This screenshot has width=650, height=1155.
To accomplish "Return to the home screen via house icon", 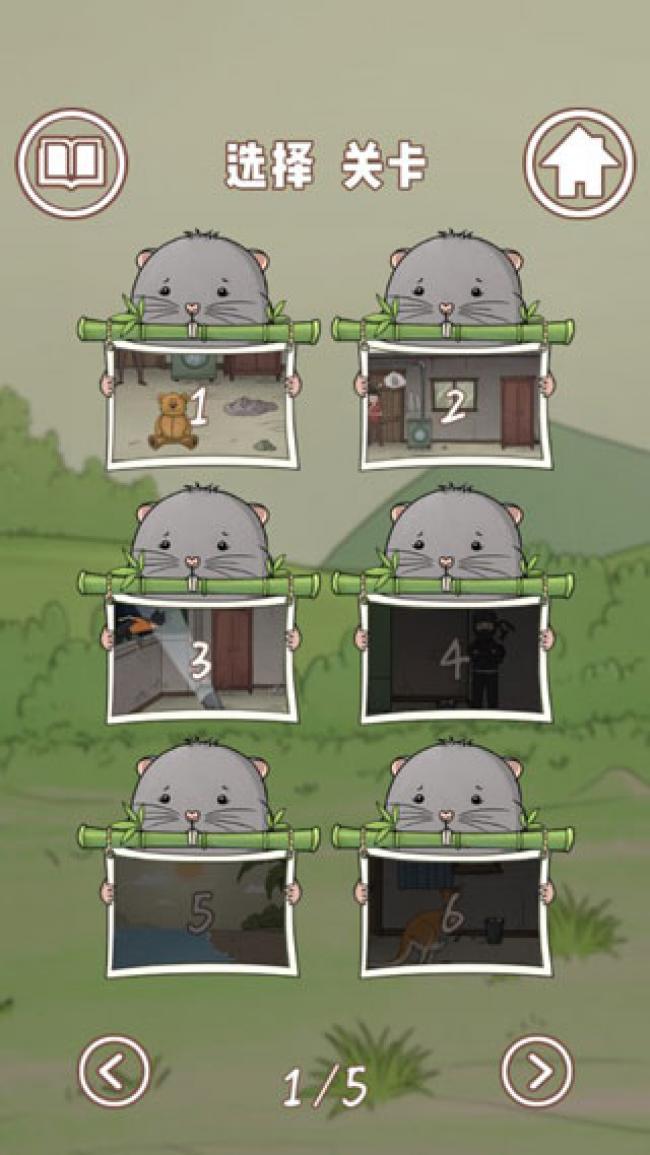I will pyautogui.click(x=579, y=164).
